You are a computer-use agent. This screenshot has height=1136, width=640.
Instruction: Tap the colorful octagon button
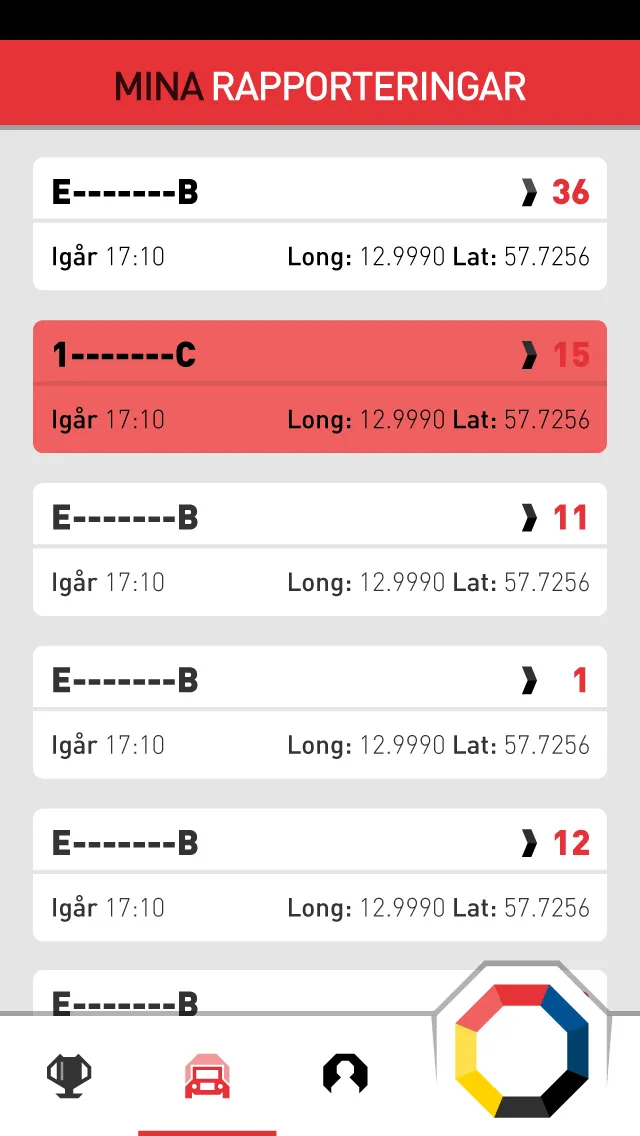pyautogui.click(x=521, y=1050)
